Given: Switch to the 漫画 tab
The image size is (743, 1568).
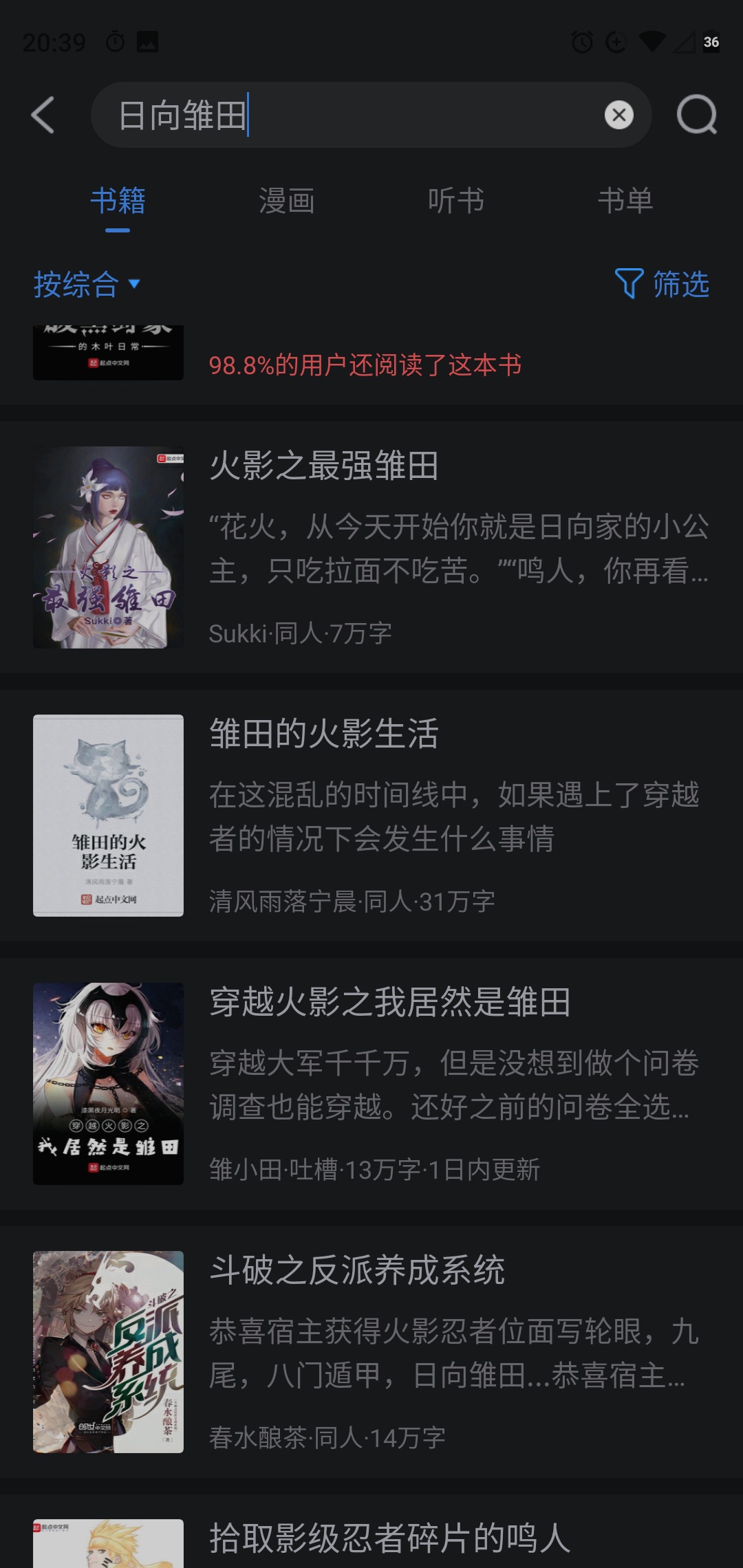Looking at the screenshot, I should pyautogui.click(x=287, y=202).
